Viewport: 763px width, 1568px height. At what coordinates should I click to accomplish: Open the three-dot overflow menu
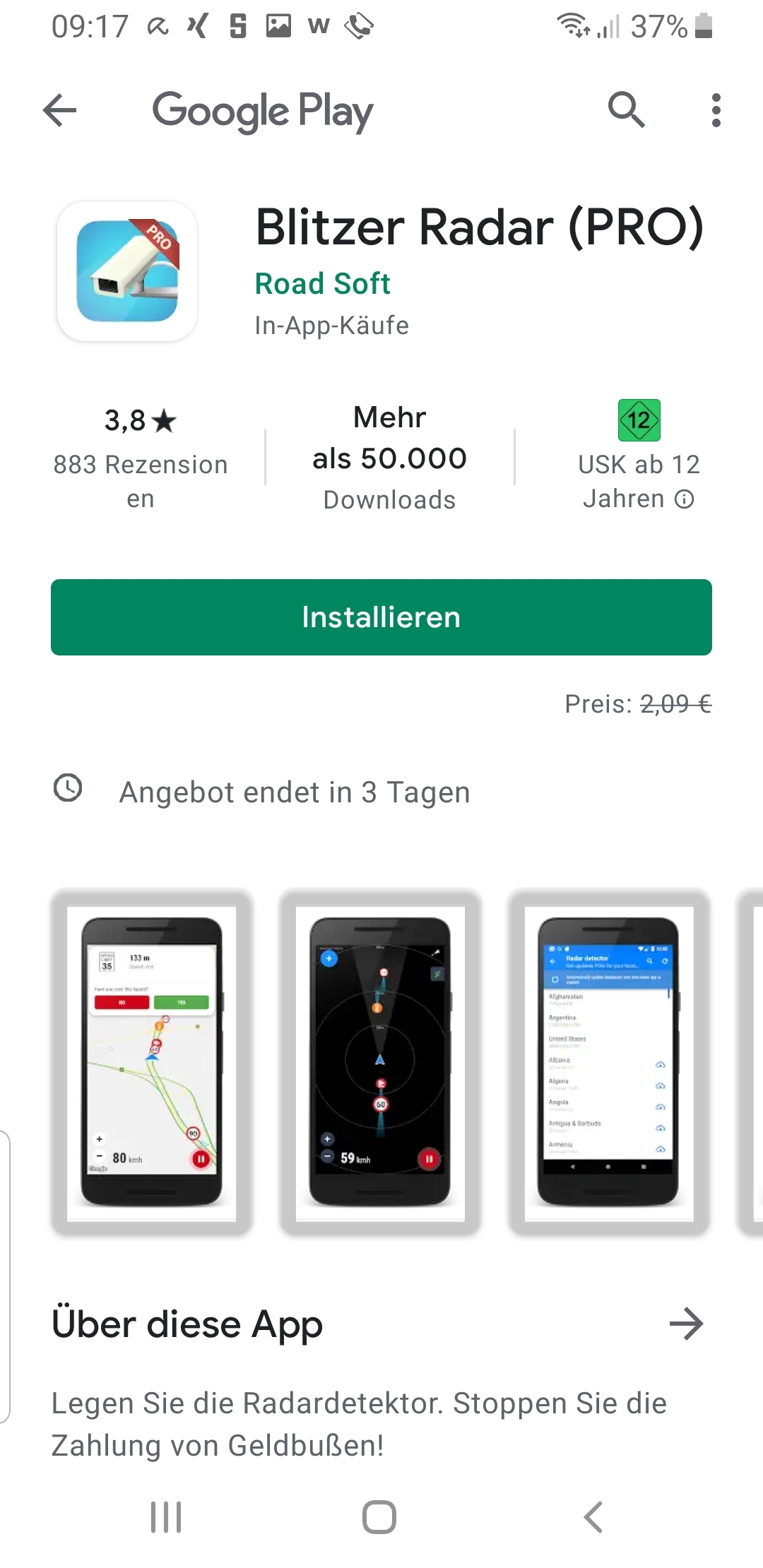(716, 110)
